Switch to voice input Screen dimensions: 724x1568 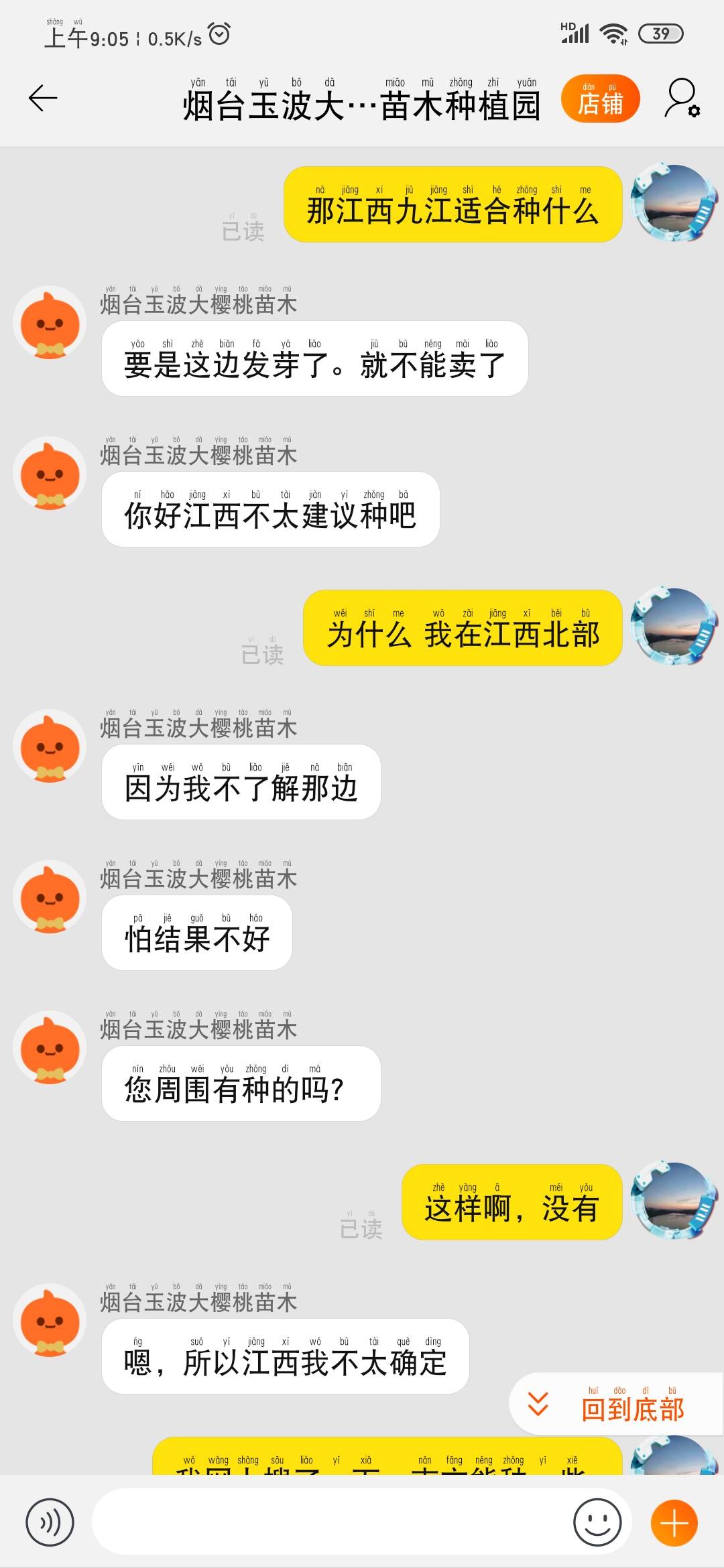tap(50, 1522)
